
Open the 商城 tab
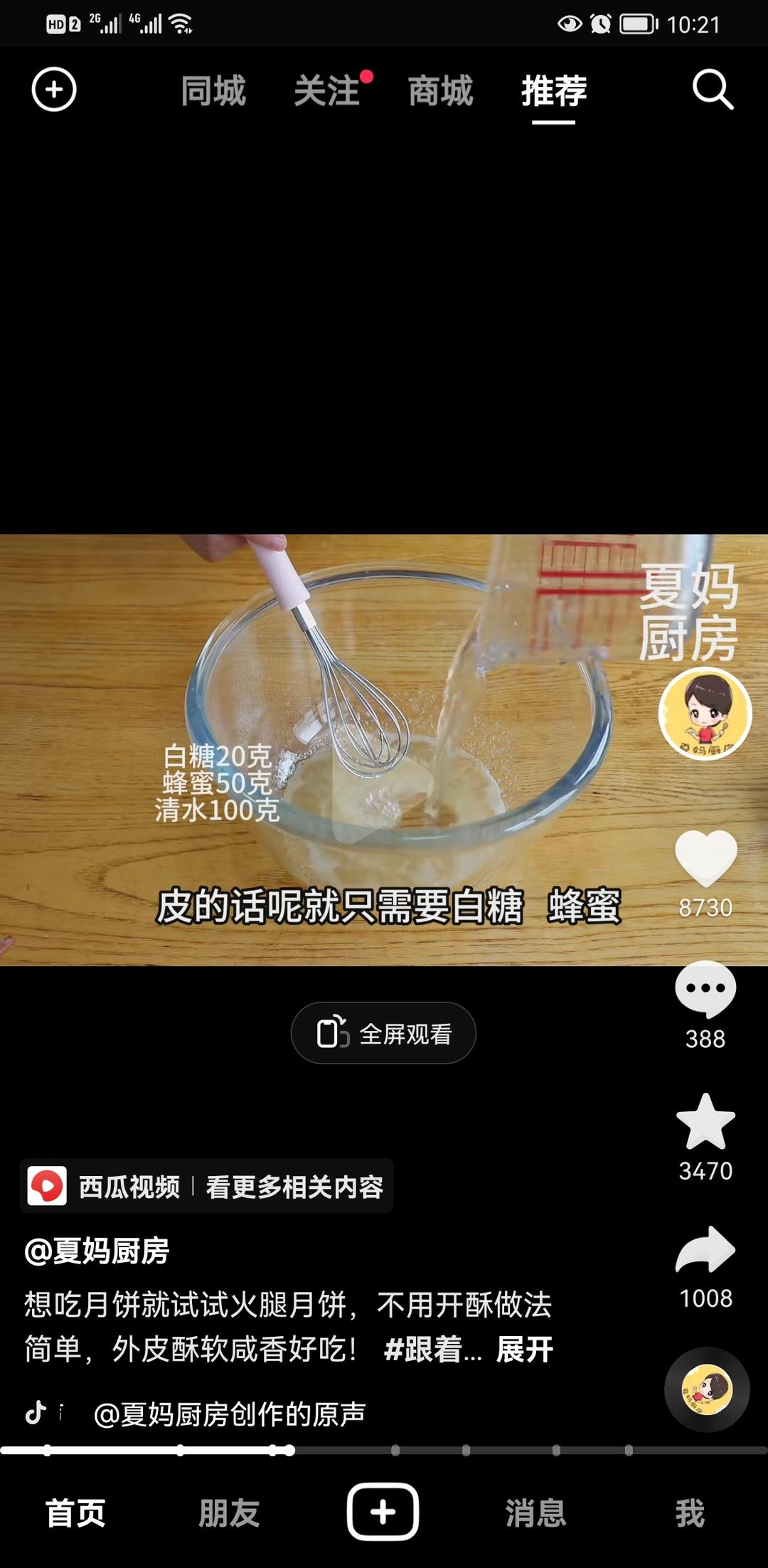coord(441,91)
